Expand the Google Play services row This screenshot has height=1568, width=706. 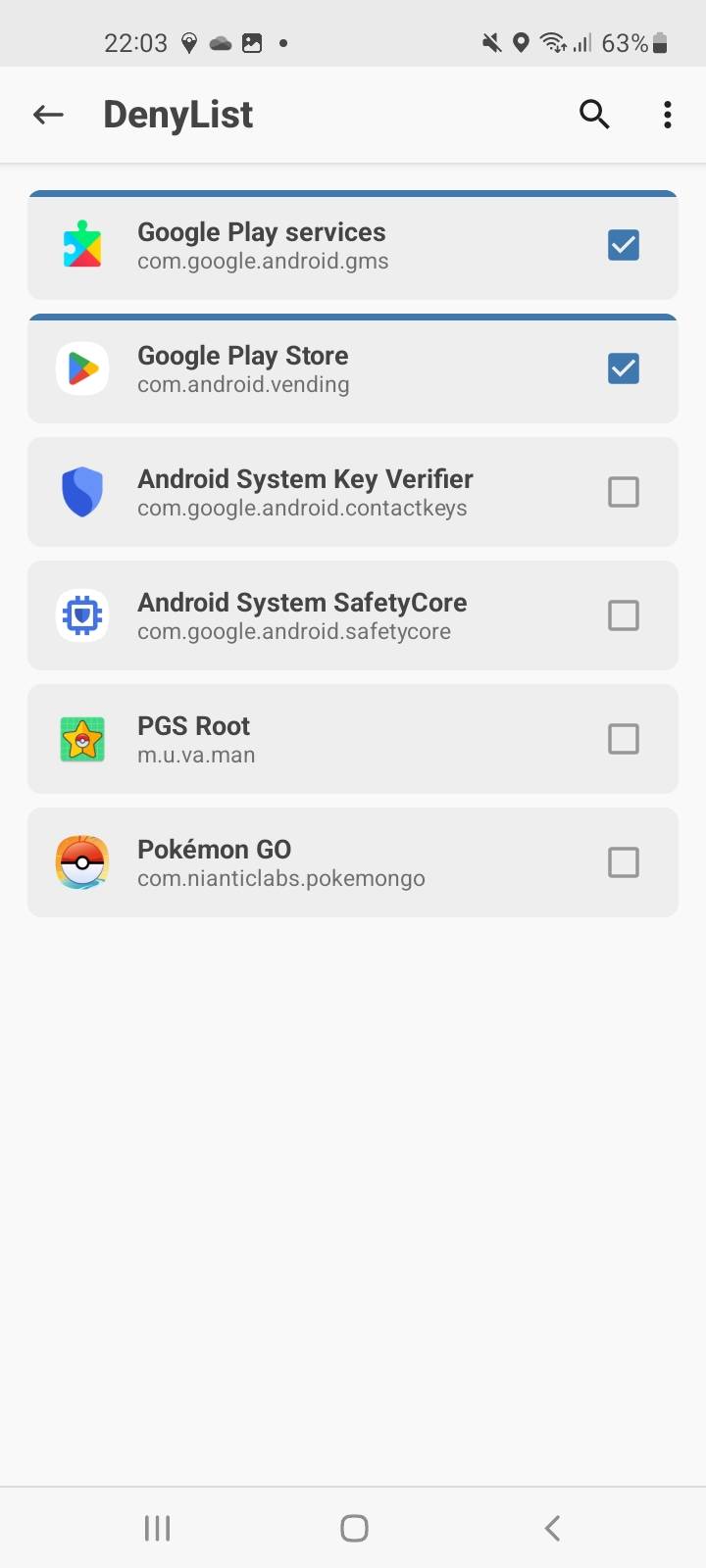pyautogui.click(x=294, y=245)
